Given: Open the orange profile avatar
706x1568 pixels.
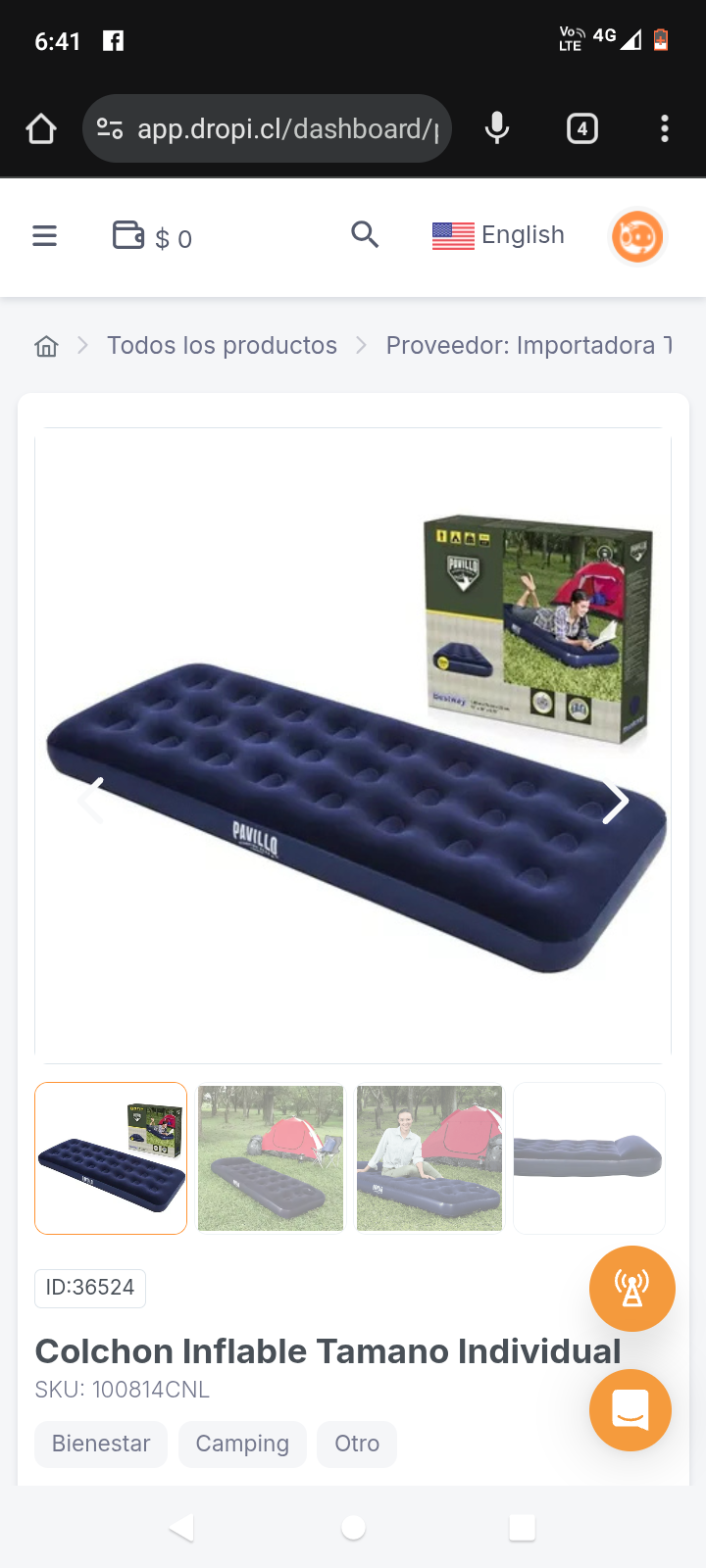Looking at the screenshot, I should [637, 237].
